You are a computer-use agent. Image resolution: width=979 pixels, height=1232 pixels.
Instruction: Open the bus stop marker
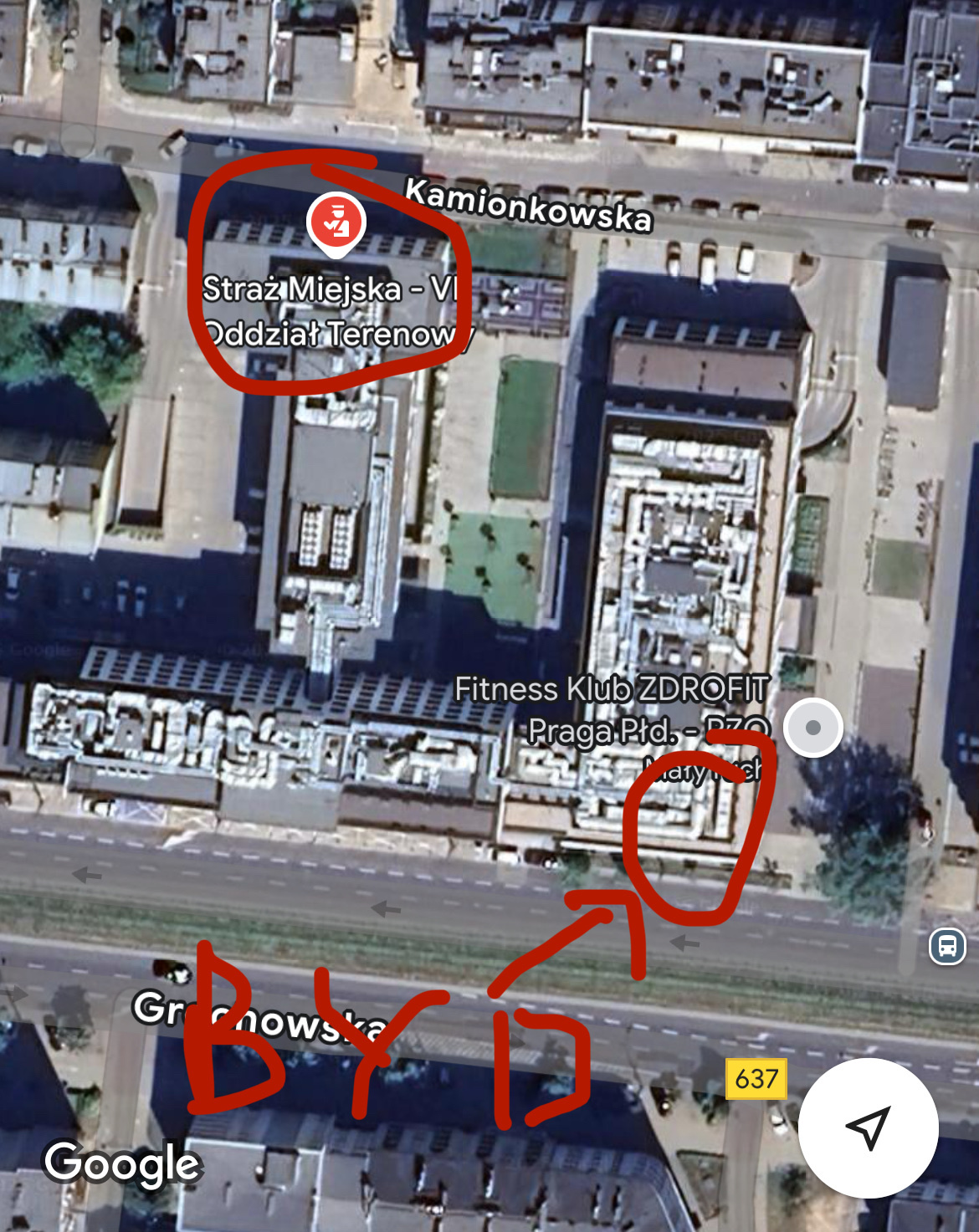tap(947, 947)
